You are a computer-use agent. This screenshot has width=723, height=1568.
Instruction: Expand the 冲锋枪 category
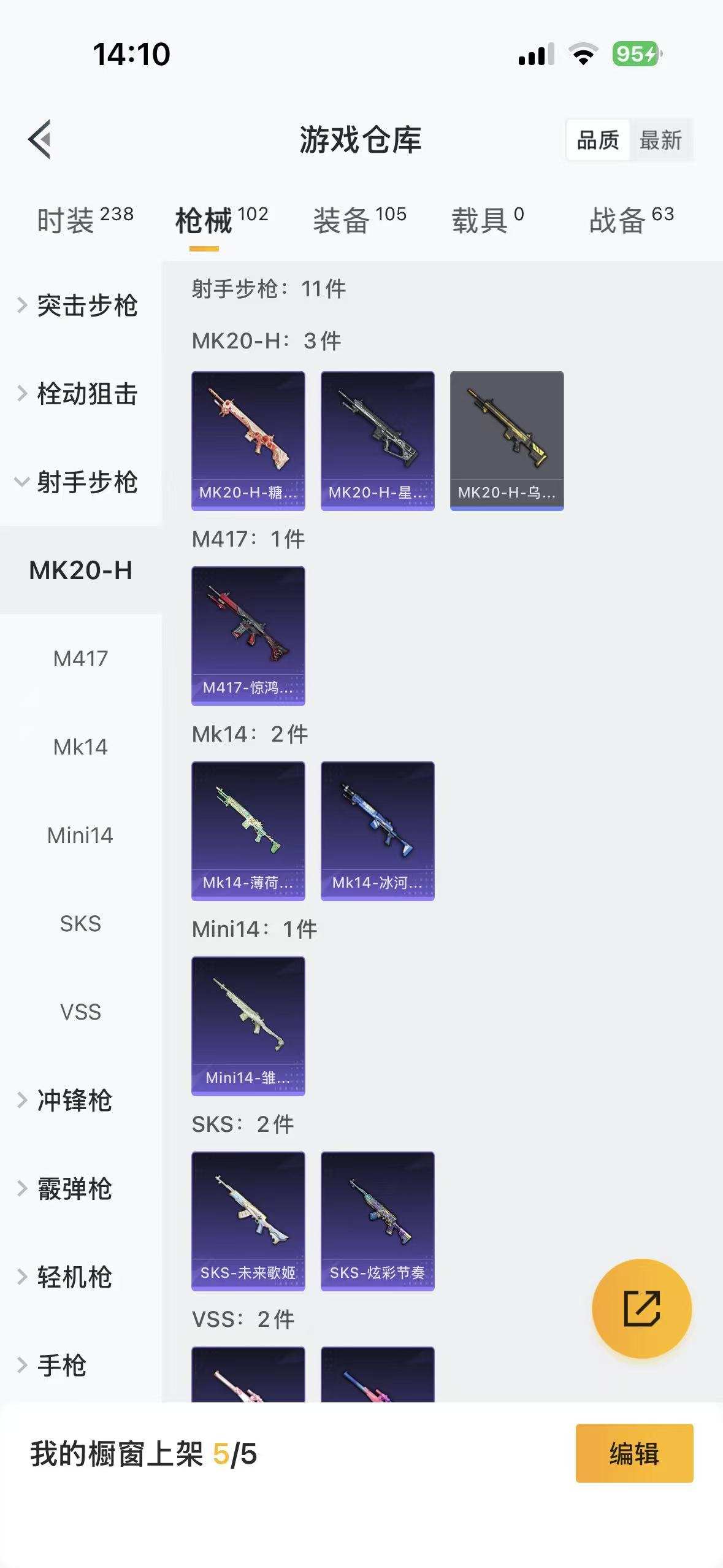pyautogui.click(x=74, y=1101)
